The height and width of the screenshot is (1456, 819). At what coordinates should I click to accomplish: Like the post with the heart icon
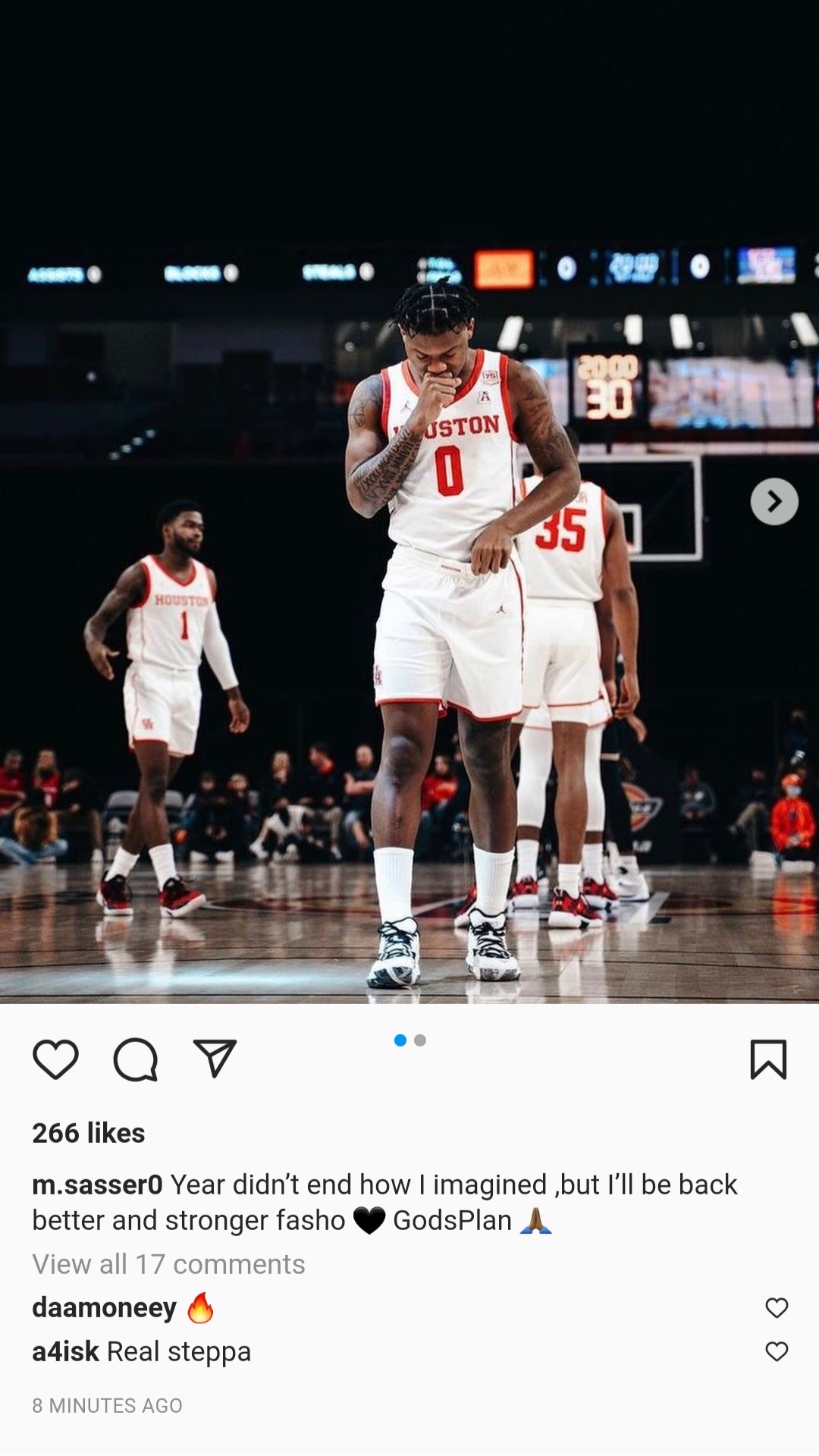[55, 1059]
